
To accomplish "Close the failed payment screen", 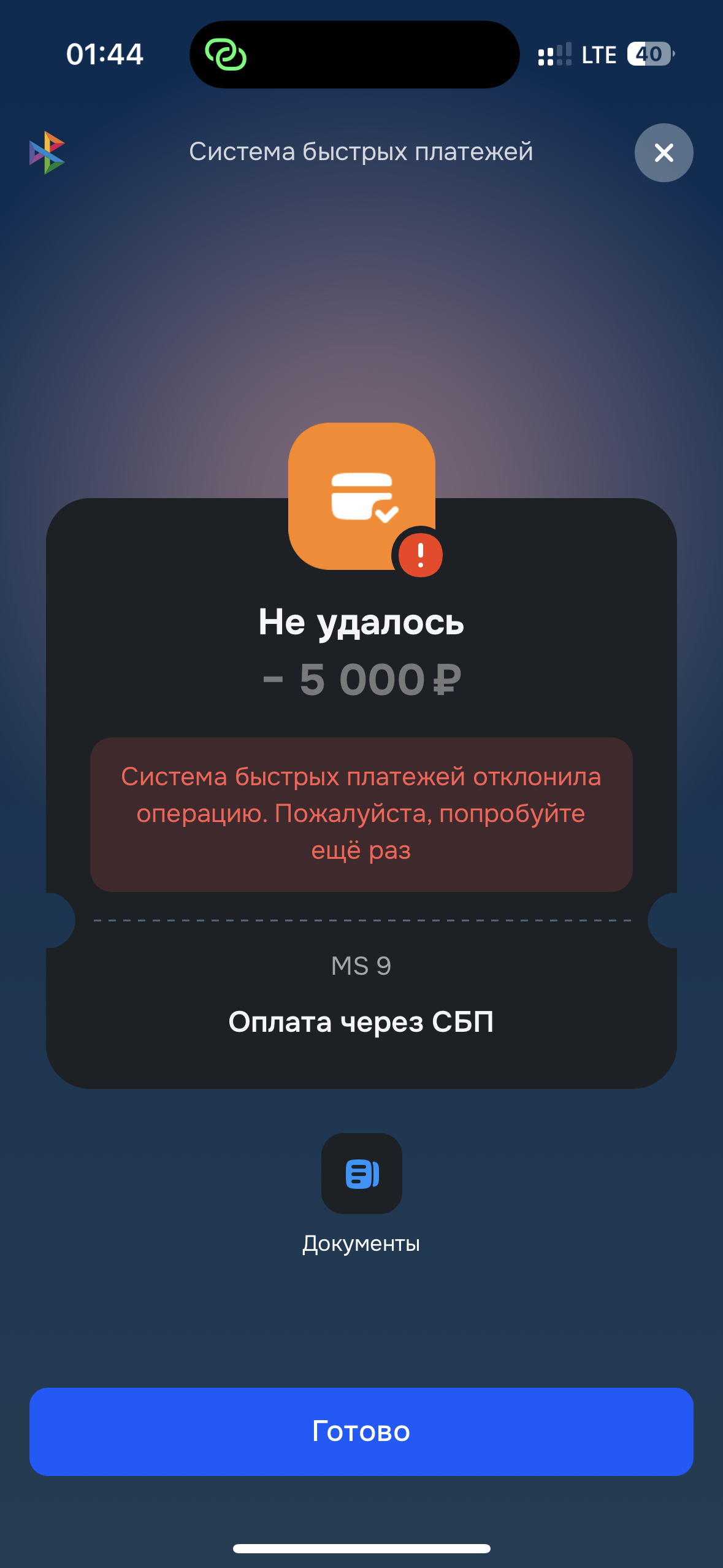I will coord(664,153).
